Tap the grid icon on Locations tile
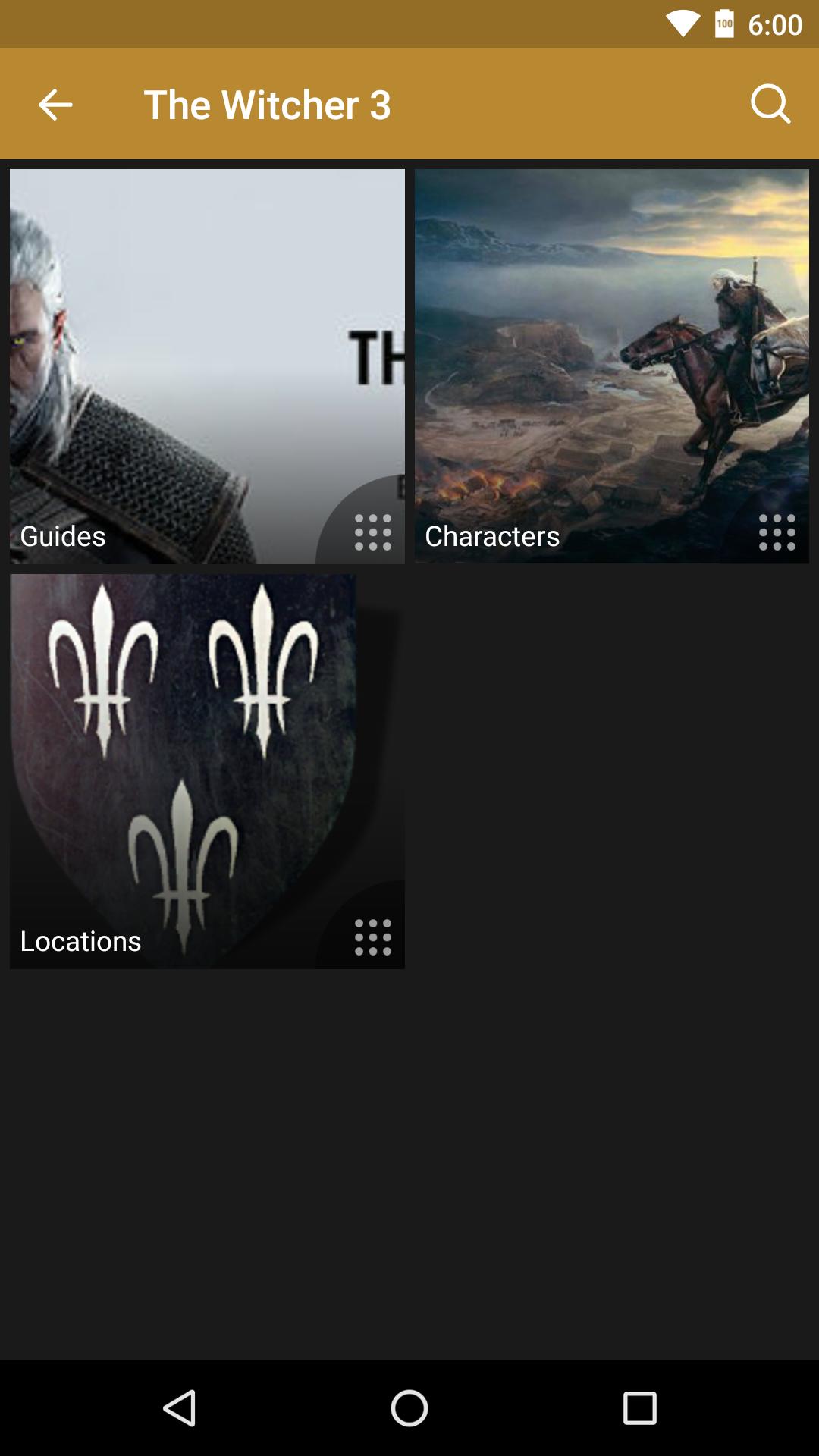The width and height of the screenshot is (819, 1456). 372,937
